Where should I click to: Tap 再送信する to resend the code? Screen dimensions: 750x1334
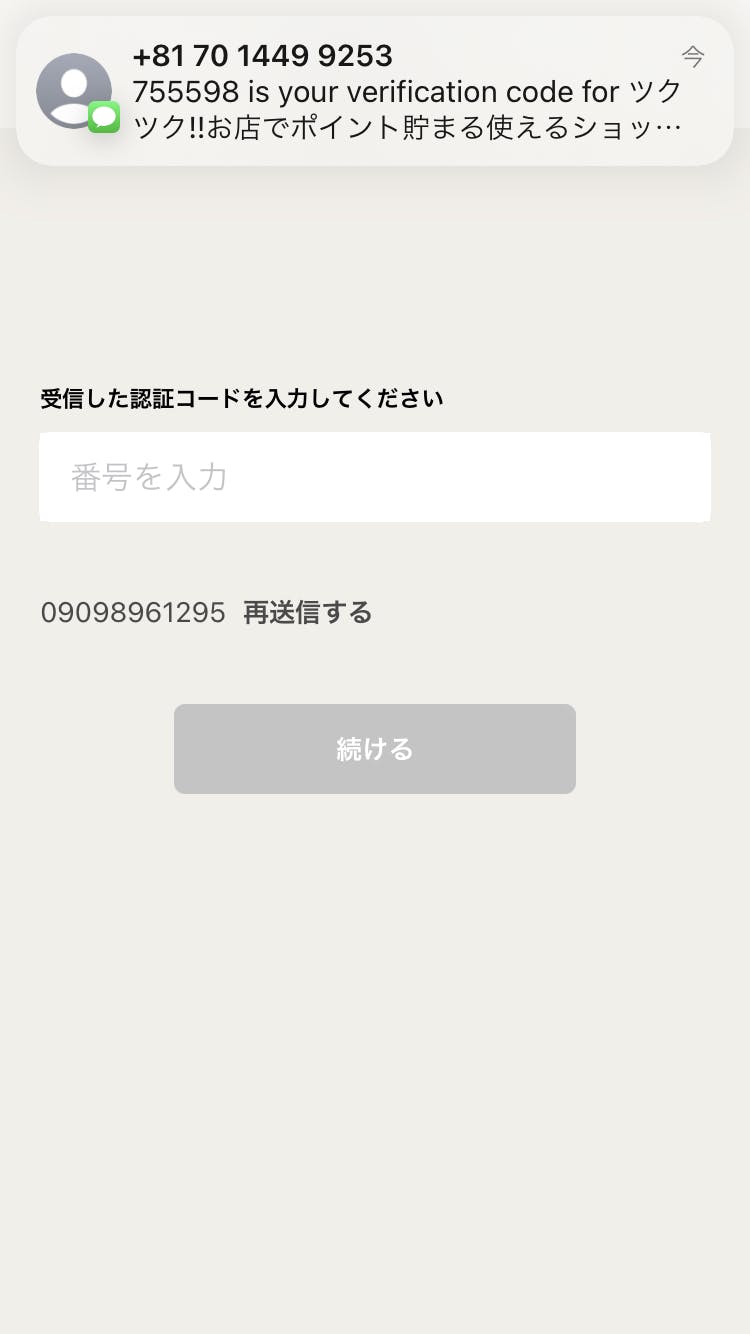pos(308,612)
